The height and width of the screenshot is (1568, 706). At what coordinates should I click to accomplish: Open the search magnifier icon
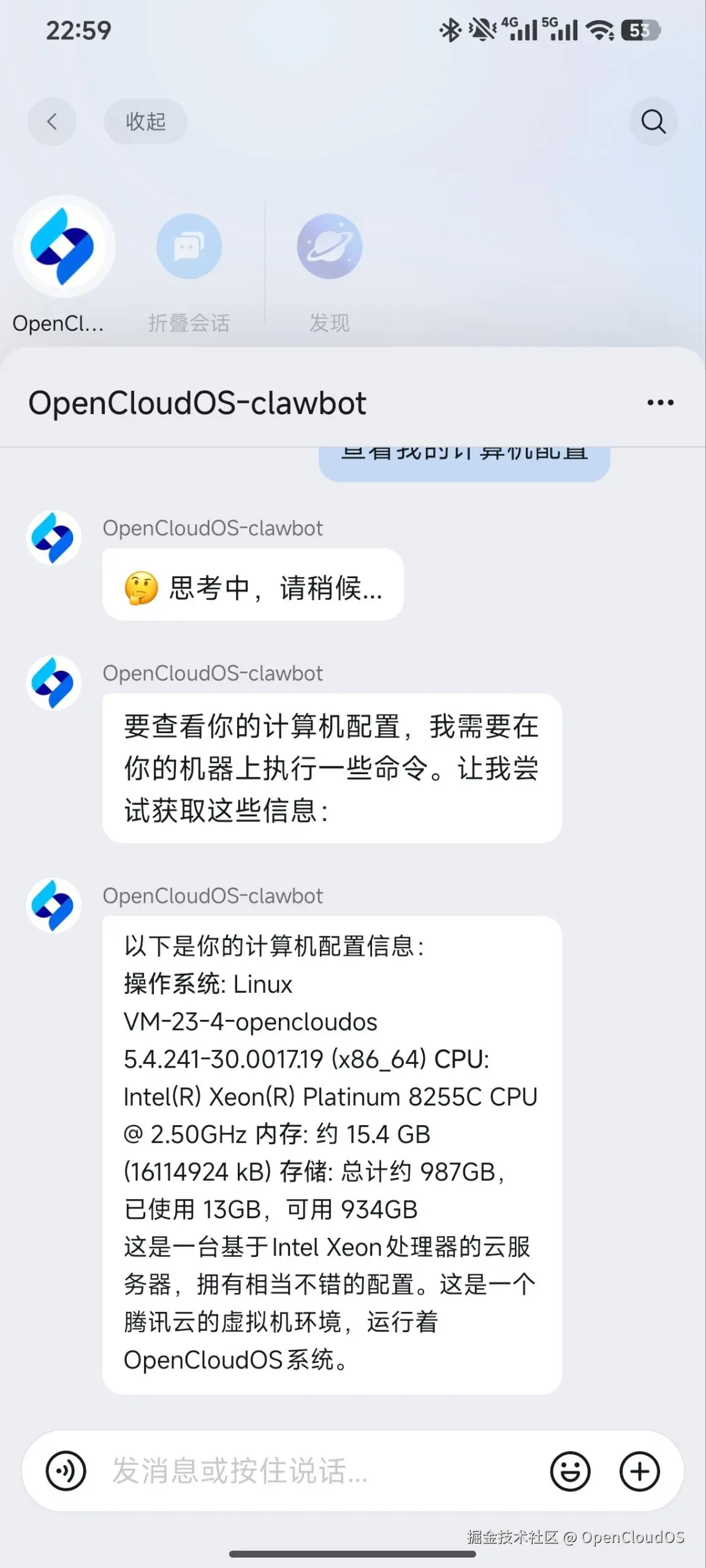point(653,121)
